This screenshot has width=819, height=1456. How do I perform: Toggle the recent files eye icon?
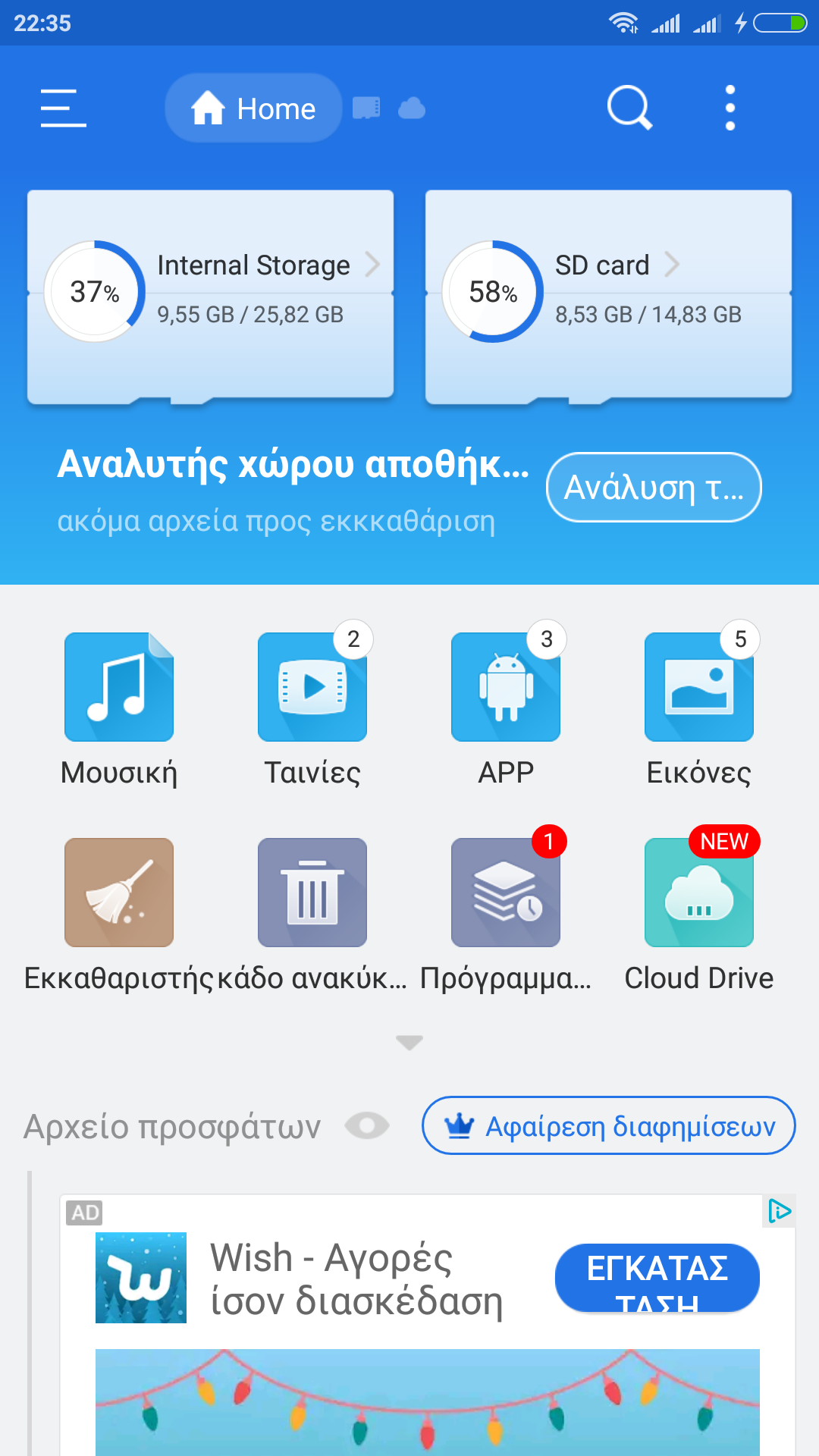click(x=367, y=1126)
